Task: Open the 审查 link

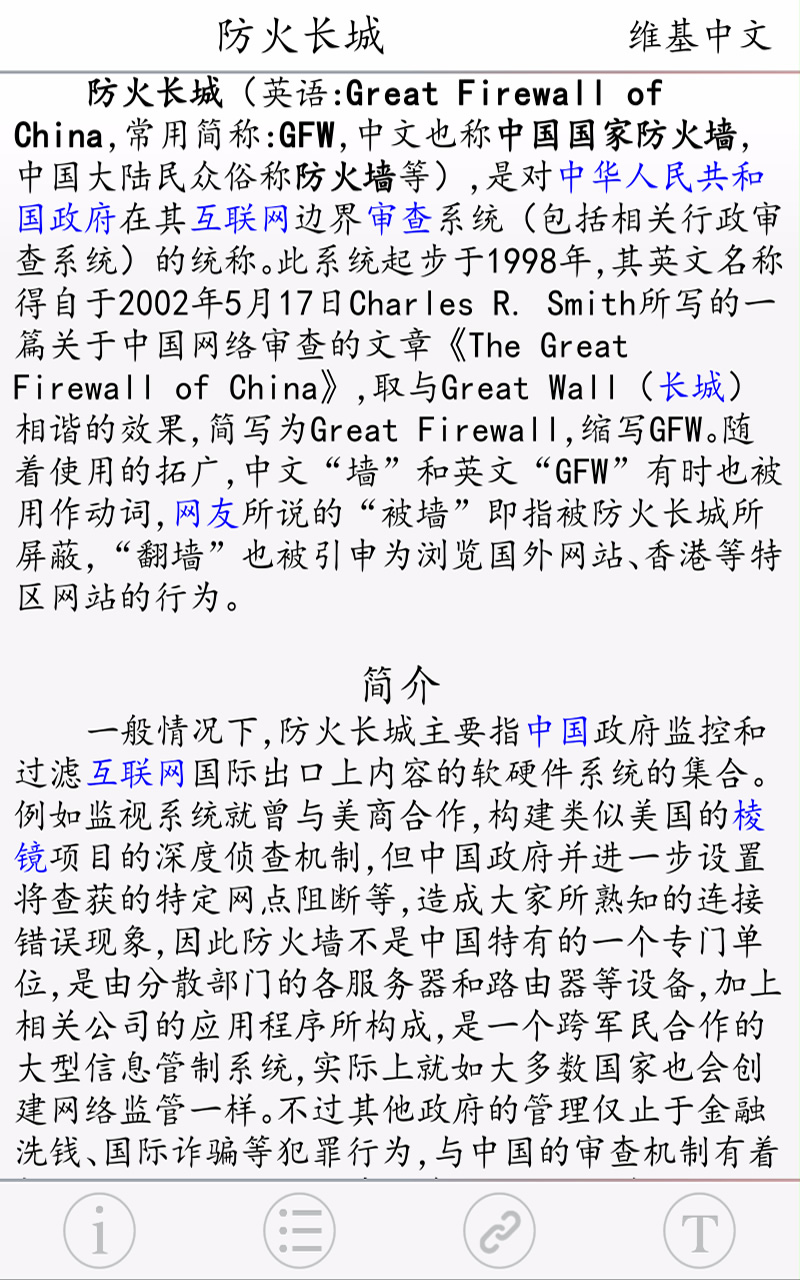Action: [x=403, y=219]
